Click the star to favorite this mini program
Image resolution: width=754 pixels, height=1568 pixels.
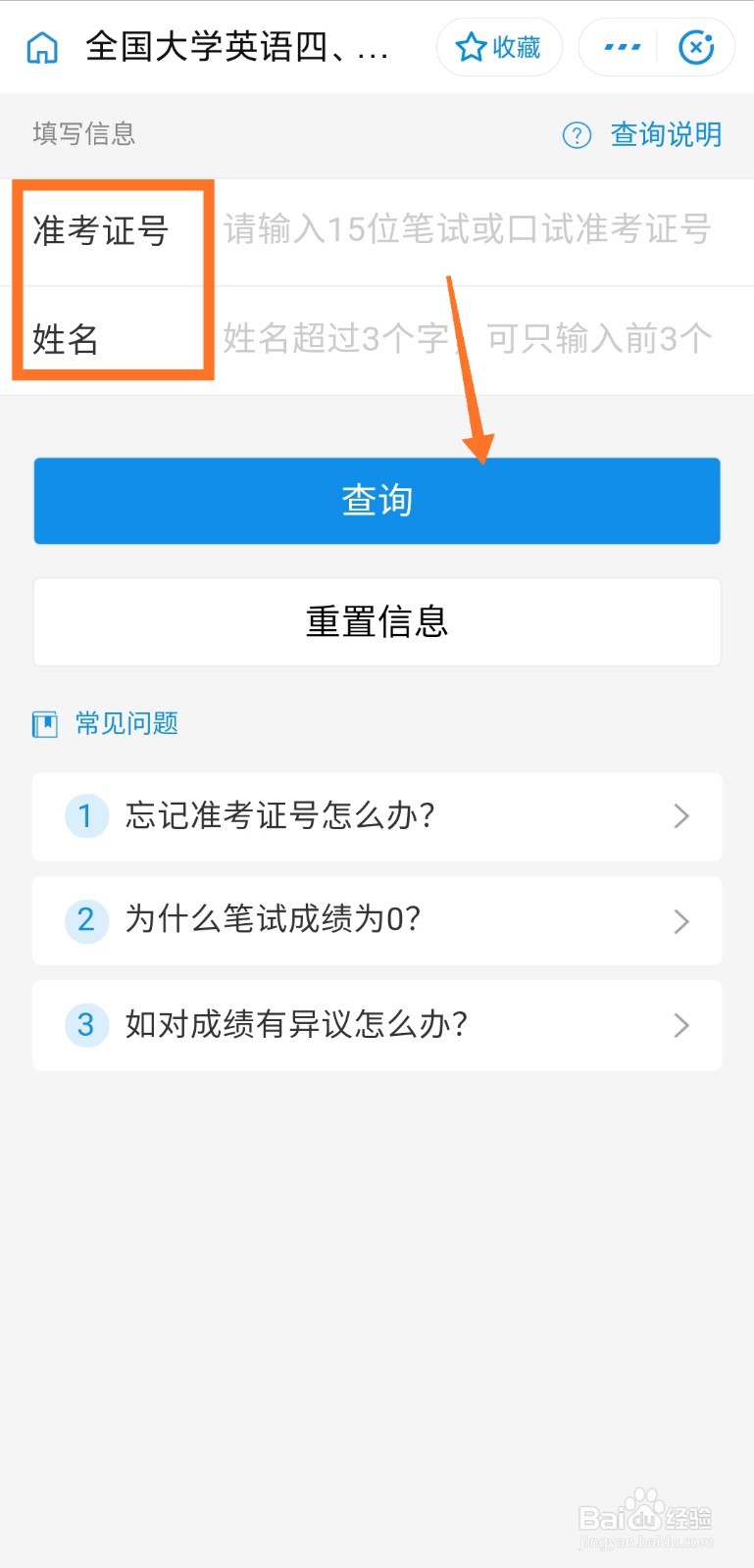pyautogui.click(x=472, y=46)
